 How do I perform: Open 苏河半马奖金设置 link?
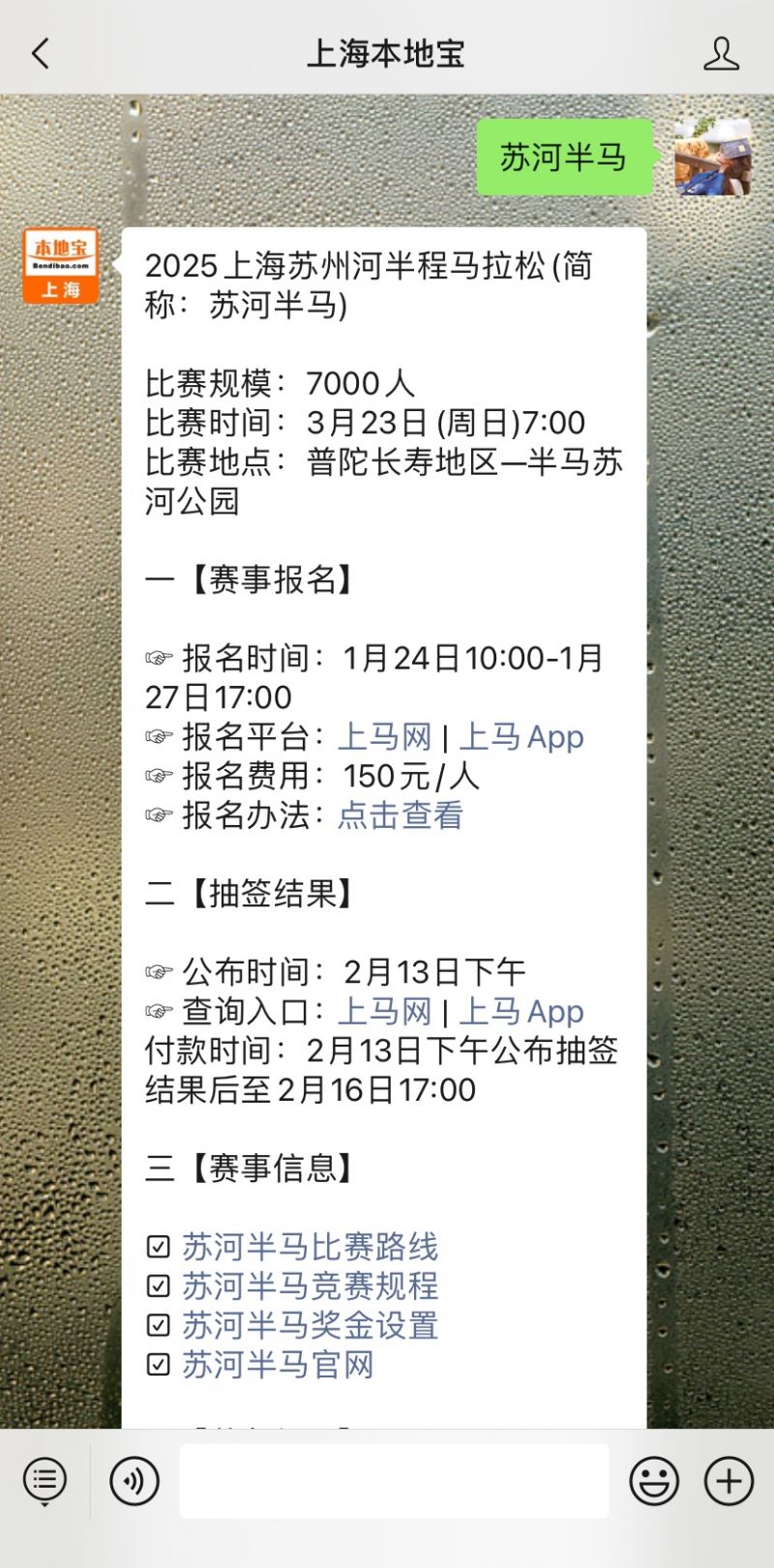click(x=310, y=1326)
